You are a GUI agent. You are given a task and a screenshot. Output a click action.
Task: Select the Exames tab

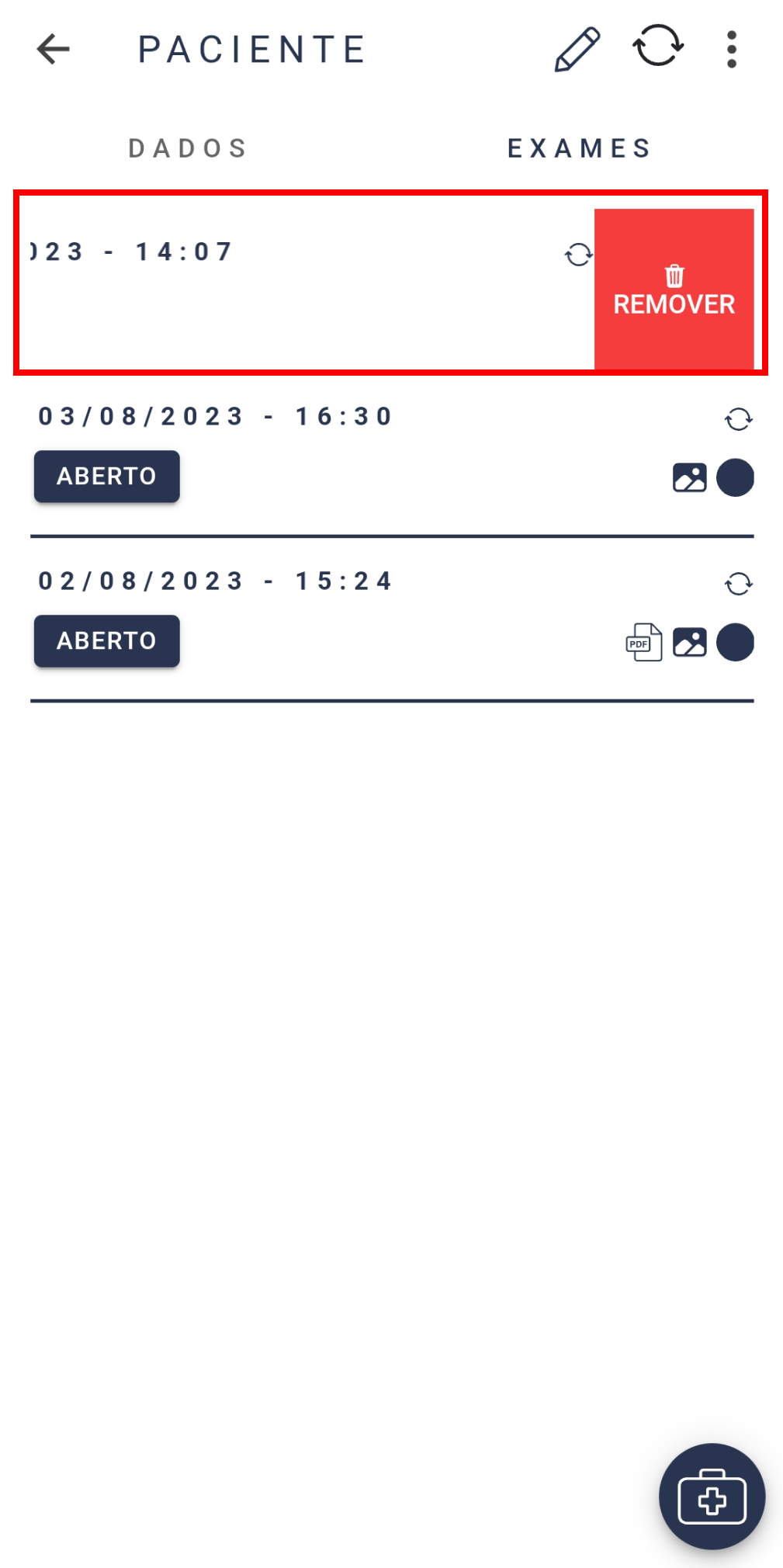(580, 148)
